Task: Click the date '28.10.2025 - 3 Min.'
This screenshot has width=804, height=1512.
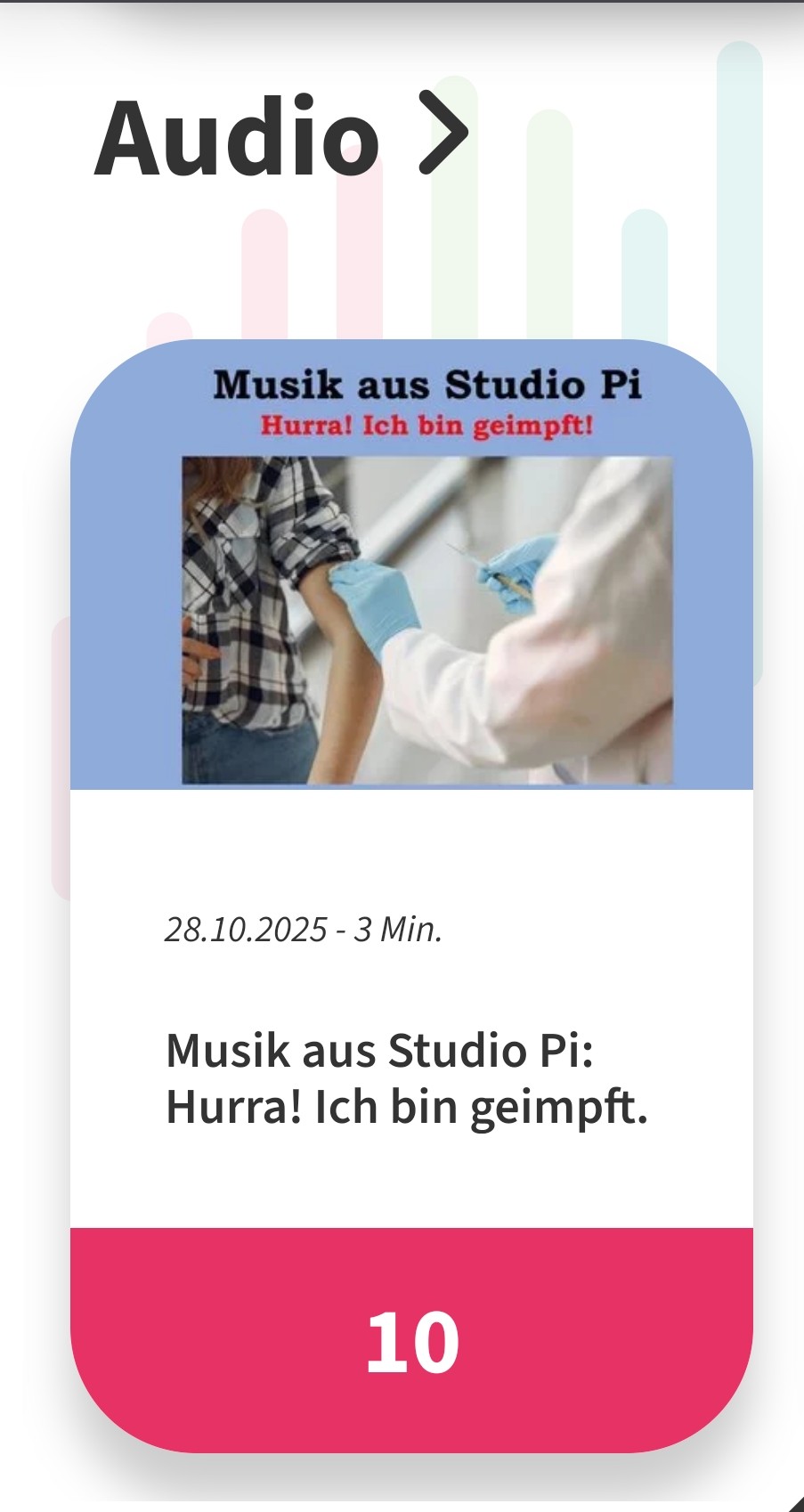Action: point(303,931)
